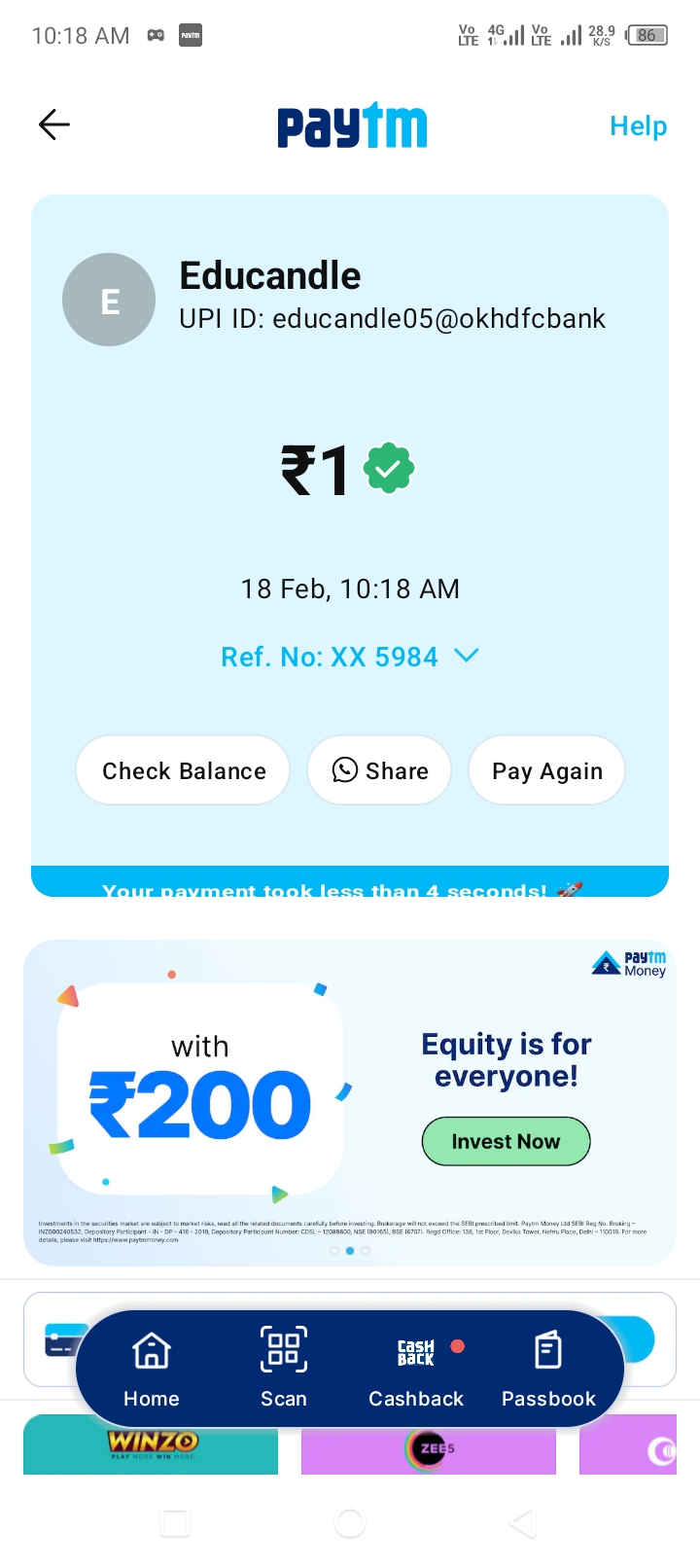
Task: Open the Help link
Action: tap(638, 126)
